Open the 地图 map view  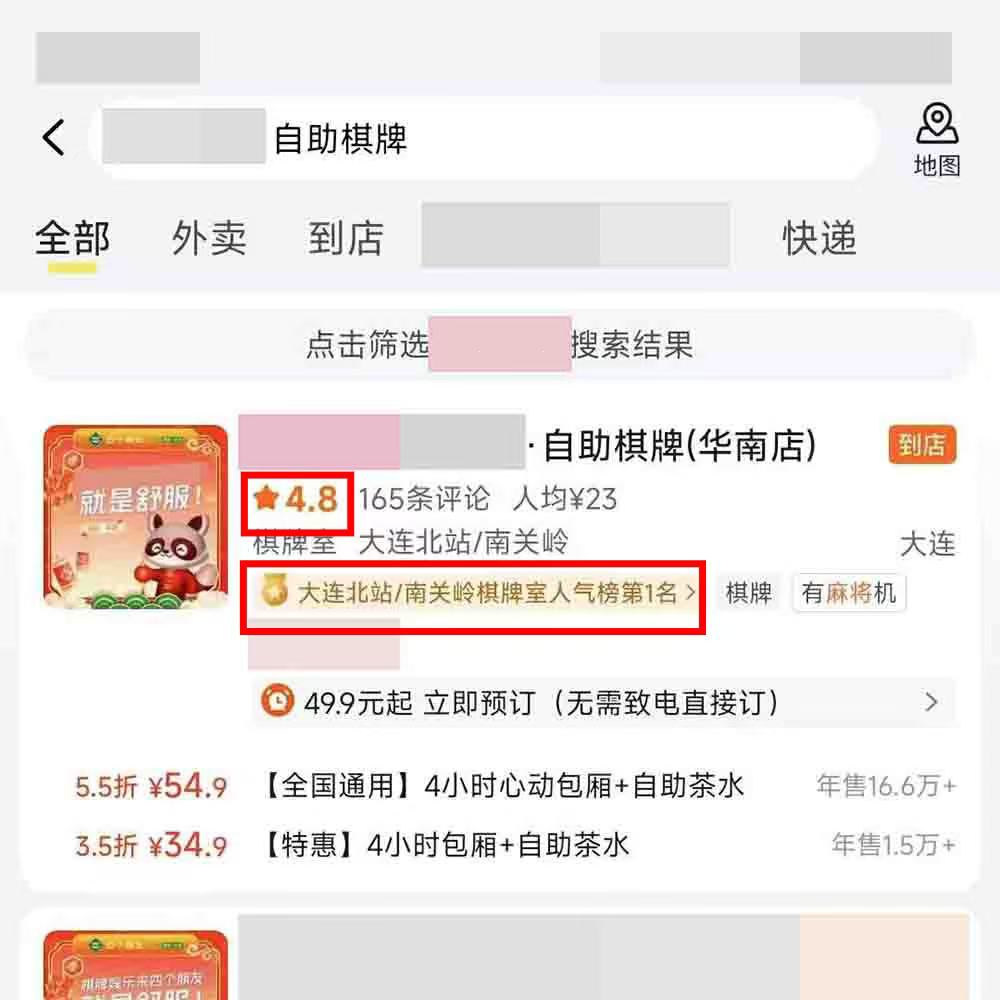pos(937,140)
